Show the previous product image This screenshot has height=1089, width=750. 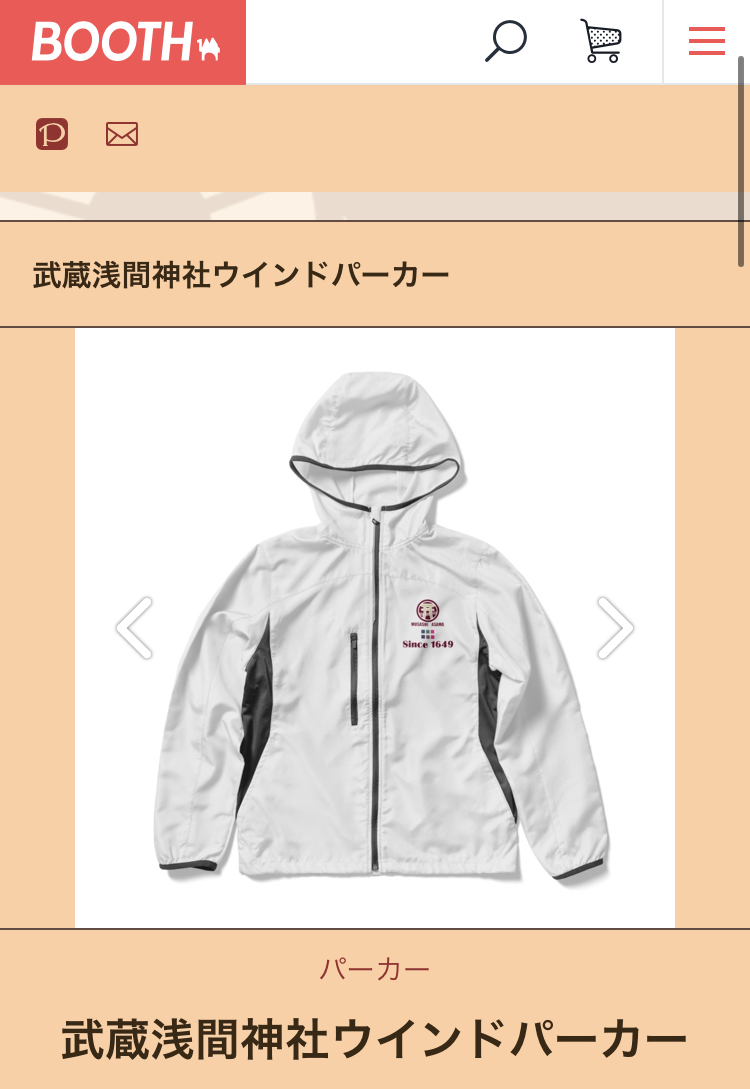pyautogui.click(x=134, y=628)
